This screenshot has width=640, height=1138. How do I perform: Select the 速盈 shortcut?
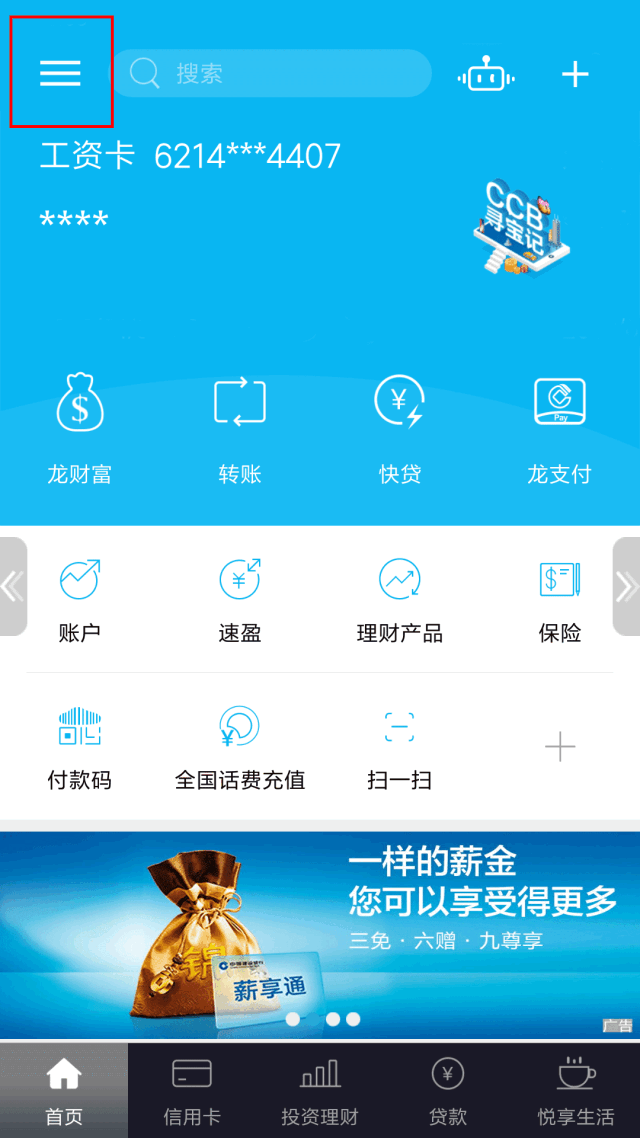point(240,600)
